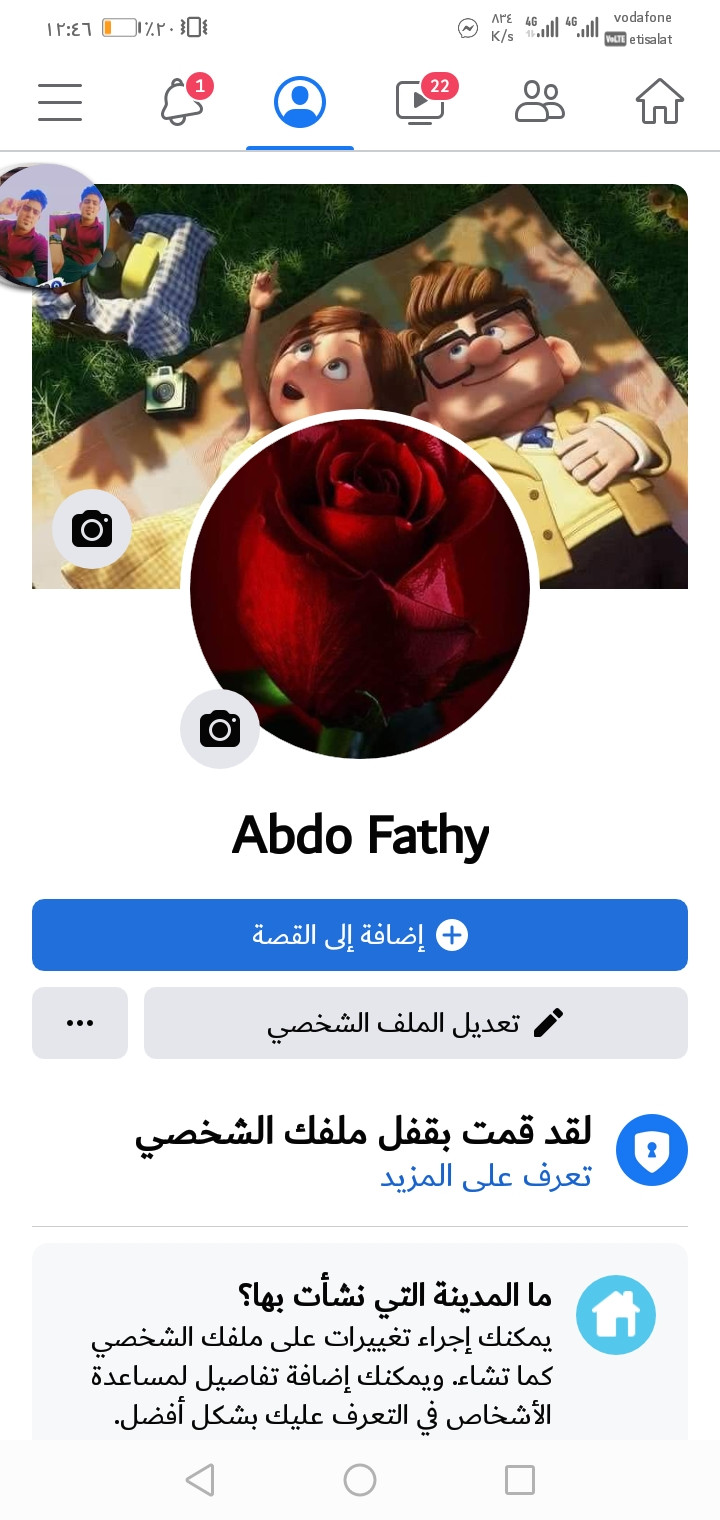Tap the system recent apps button
The image size is (720, 1520).
pos(520,1480)
